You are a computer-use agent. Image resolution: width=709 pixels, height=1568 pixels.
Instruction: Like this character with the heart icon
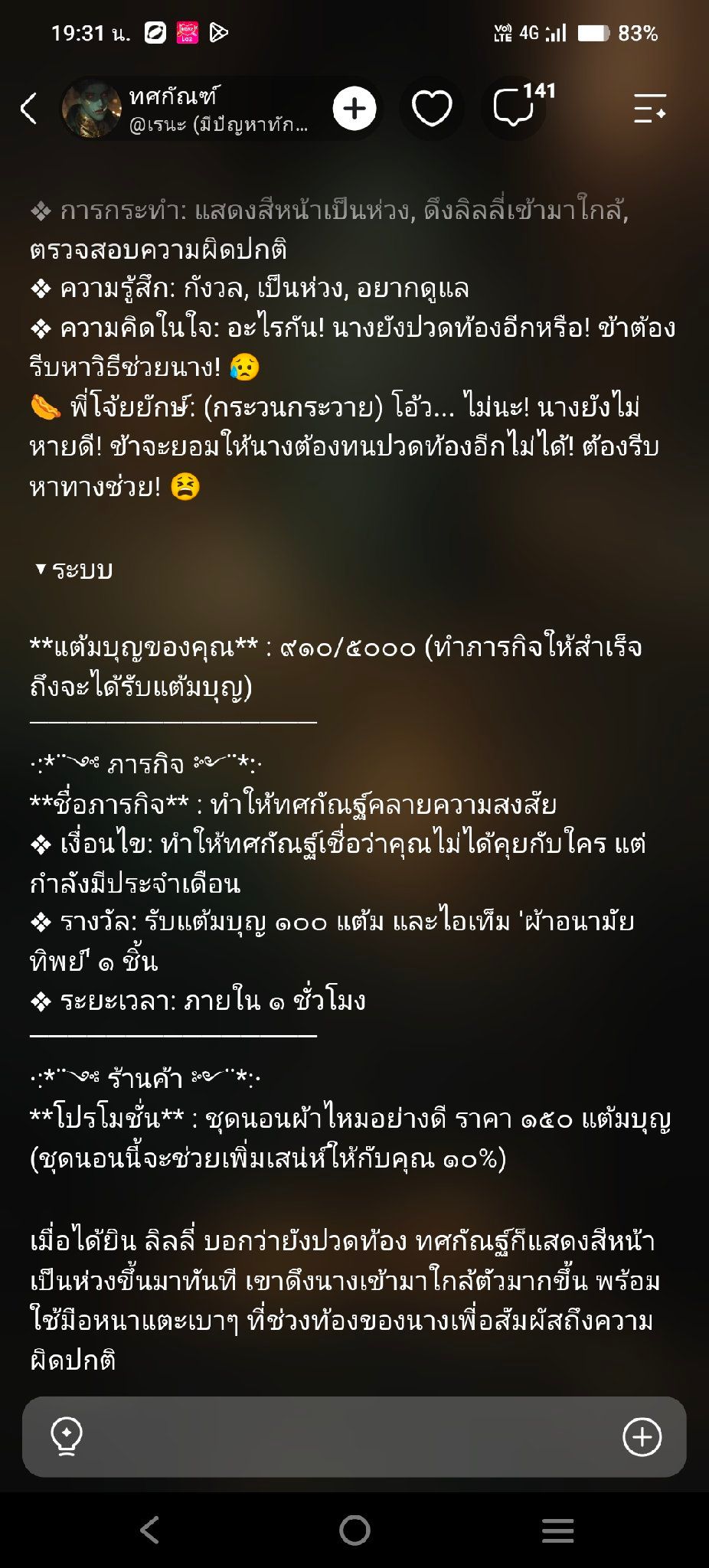coord(432,109)
